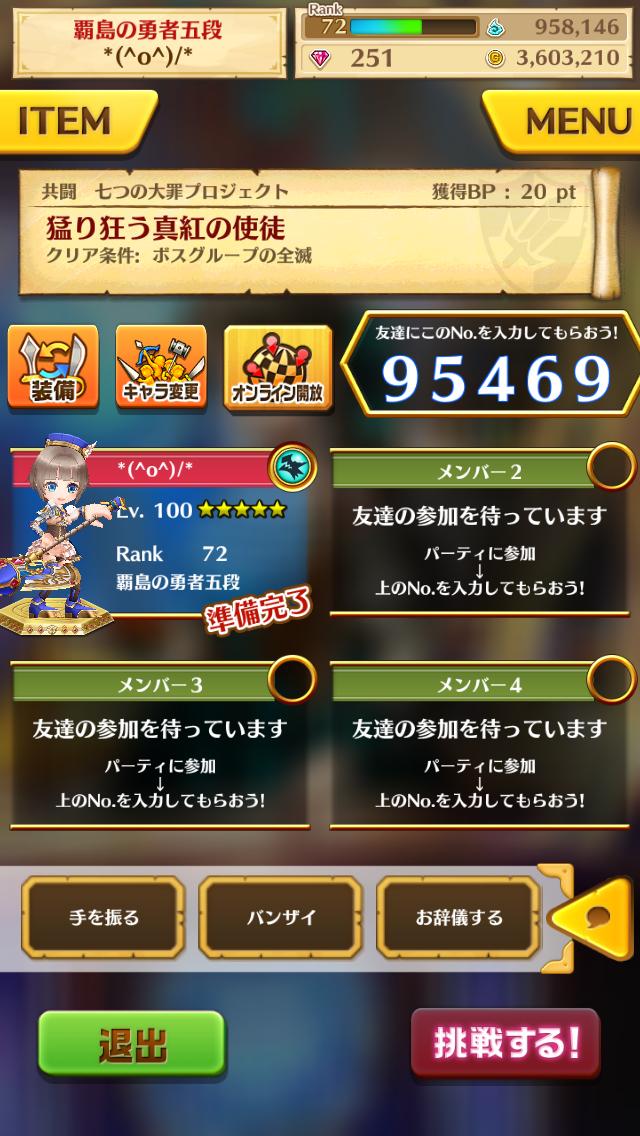Change character with キャラ変更
This screenshot has height=1136, width=640.
pyautogui.click(x=161, y=366)
